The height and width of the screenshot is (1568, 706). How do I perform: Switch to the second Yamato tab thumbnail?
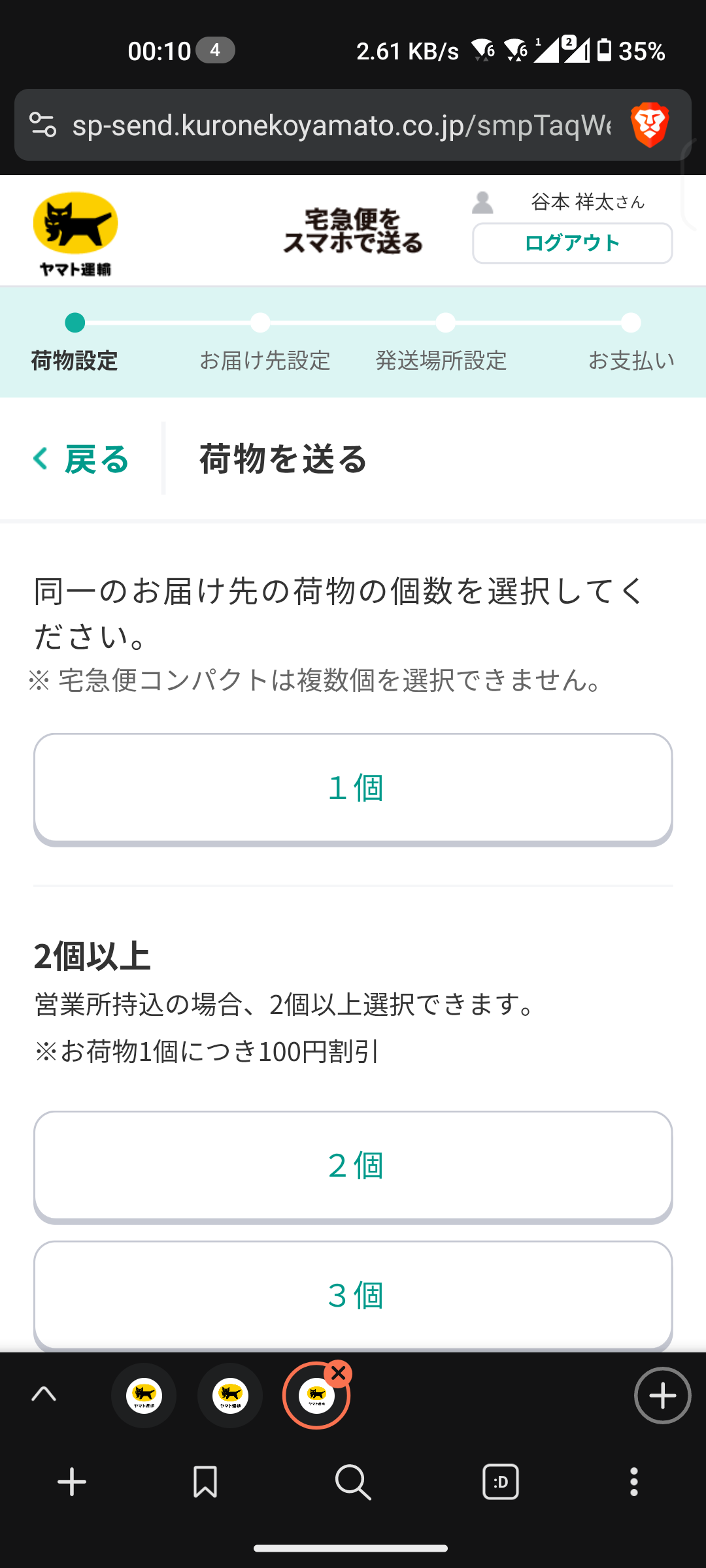point(230,1395)
